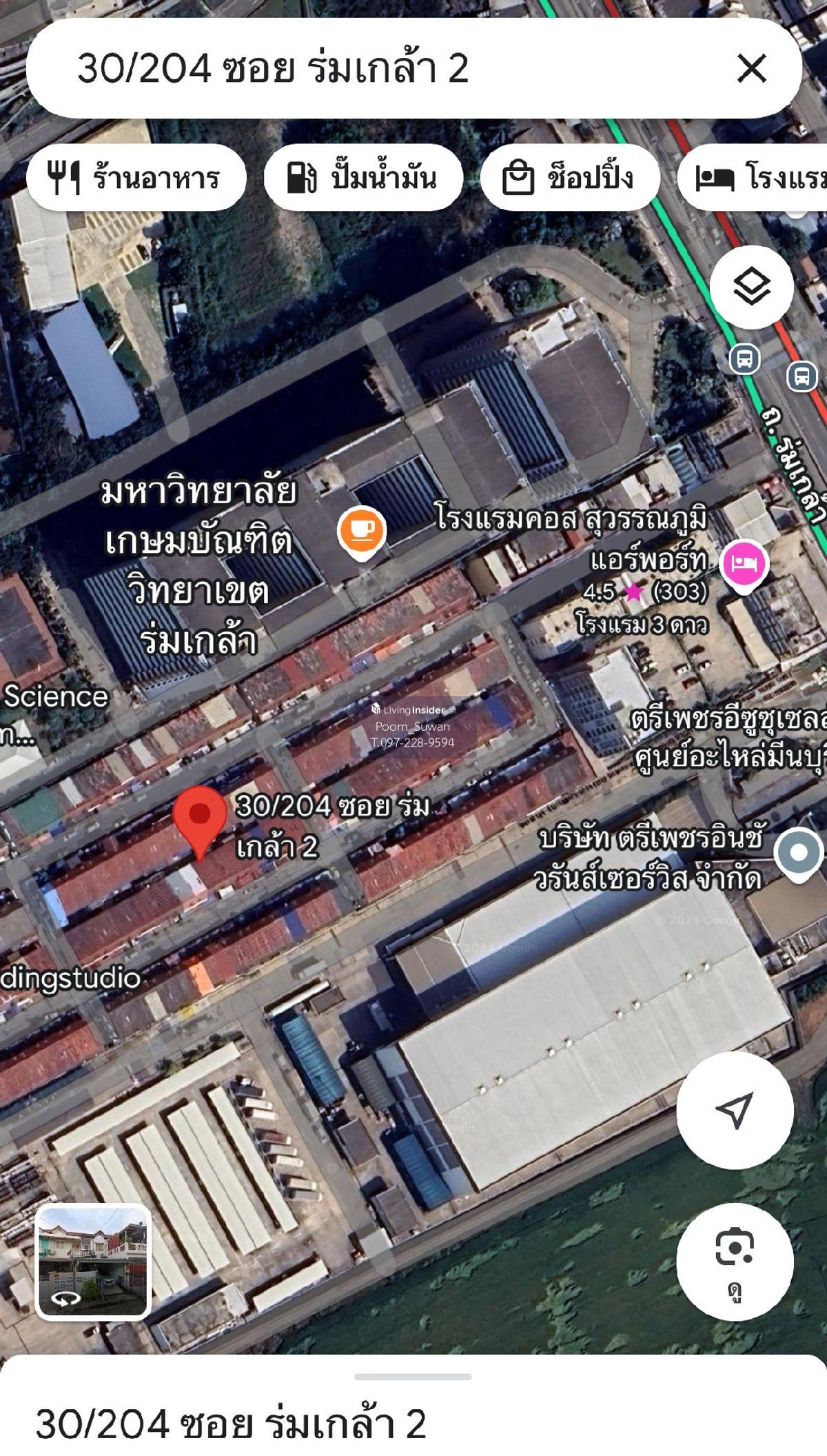Select the ร้านอาหาร restaurants chip
This screenshot has width=827, height=1456.
[x=136, y=178]
